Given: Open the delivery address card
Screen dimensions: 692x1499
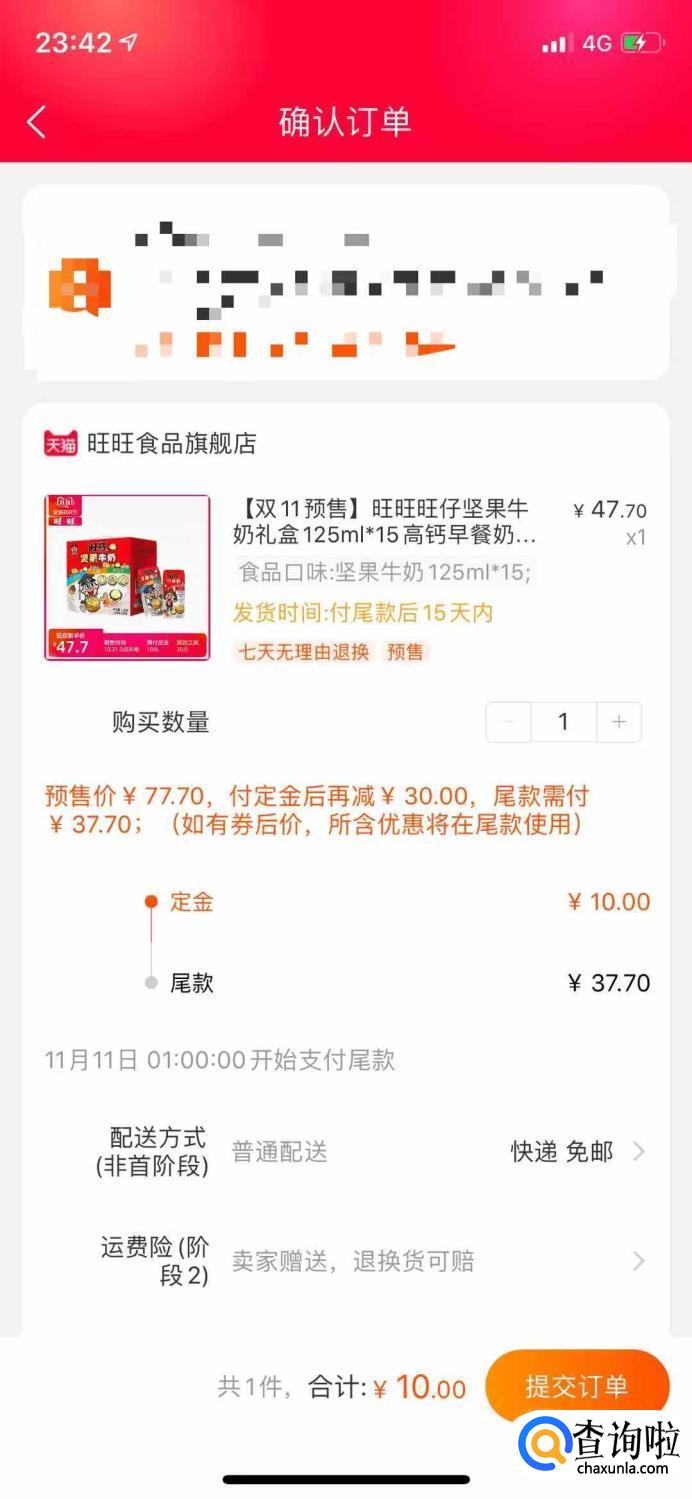Looking at the screenshot, I should (345, 282).
